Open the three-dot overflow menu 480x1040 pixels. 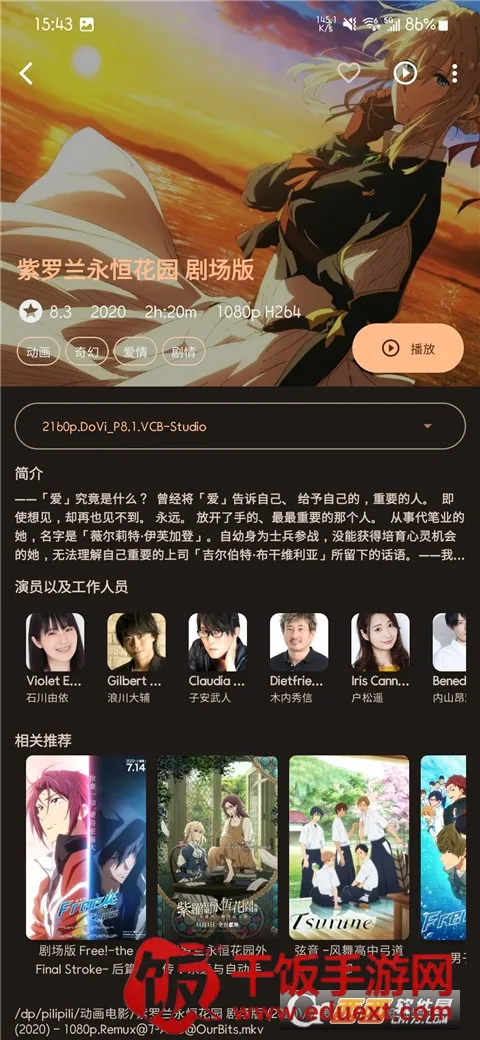click(x=454, y=73)
